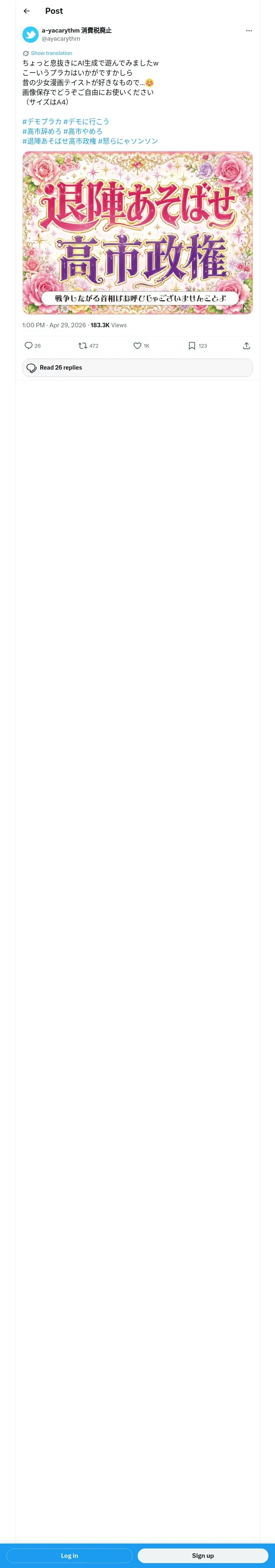Viewport: 275px width, 1568px height.
Task: Read 26 replies
Action: pyautogui.click(x=138, y=368)
